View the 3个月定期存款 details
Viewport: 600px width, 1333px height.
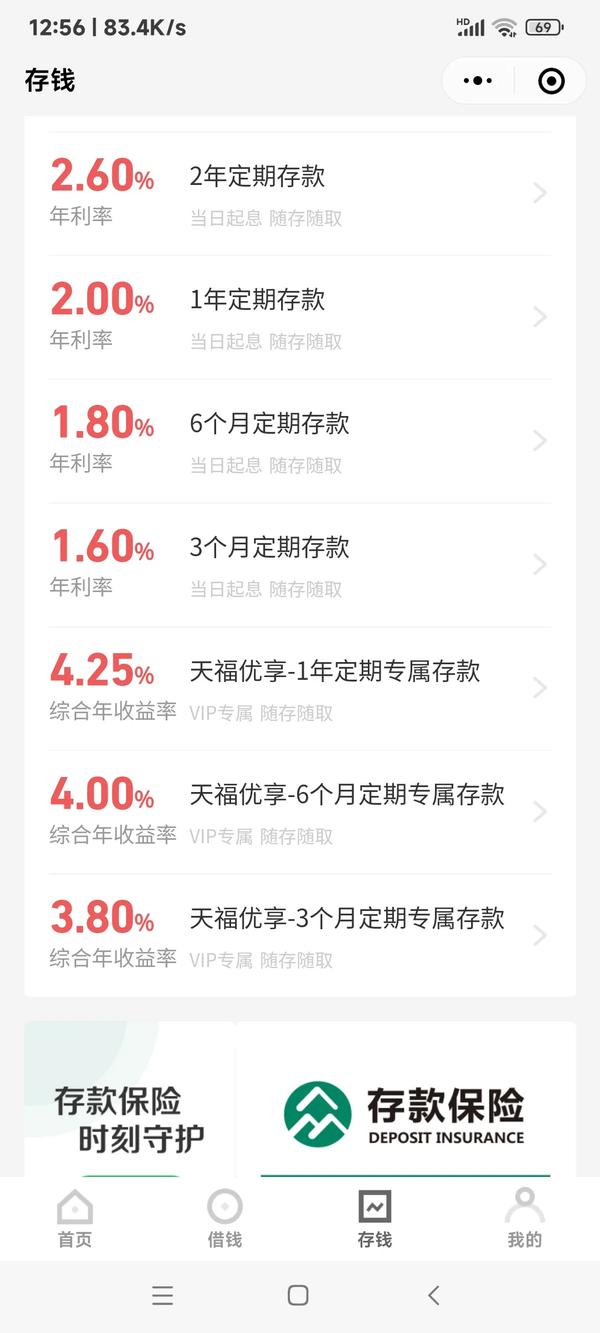click(300, 565)
